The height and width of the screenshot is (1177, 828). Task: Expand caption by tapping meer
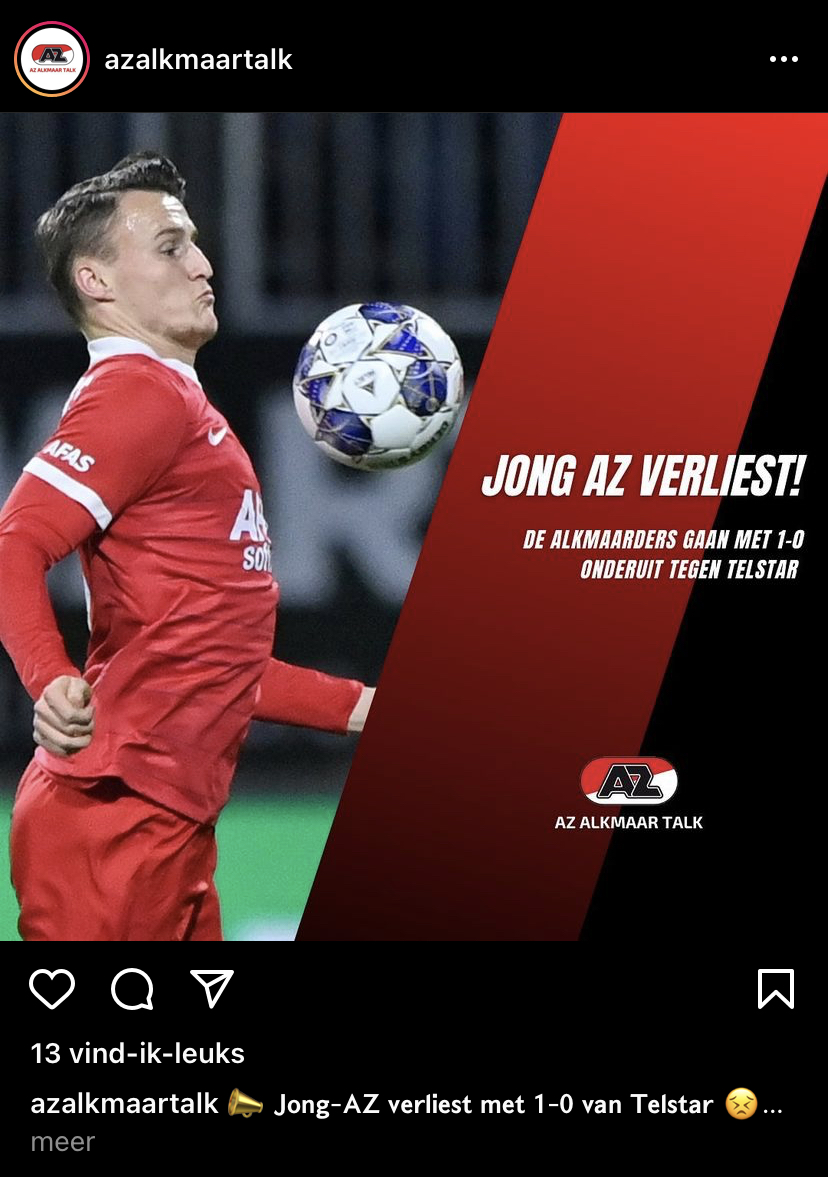[x=63, y=1141]
